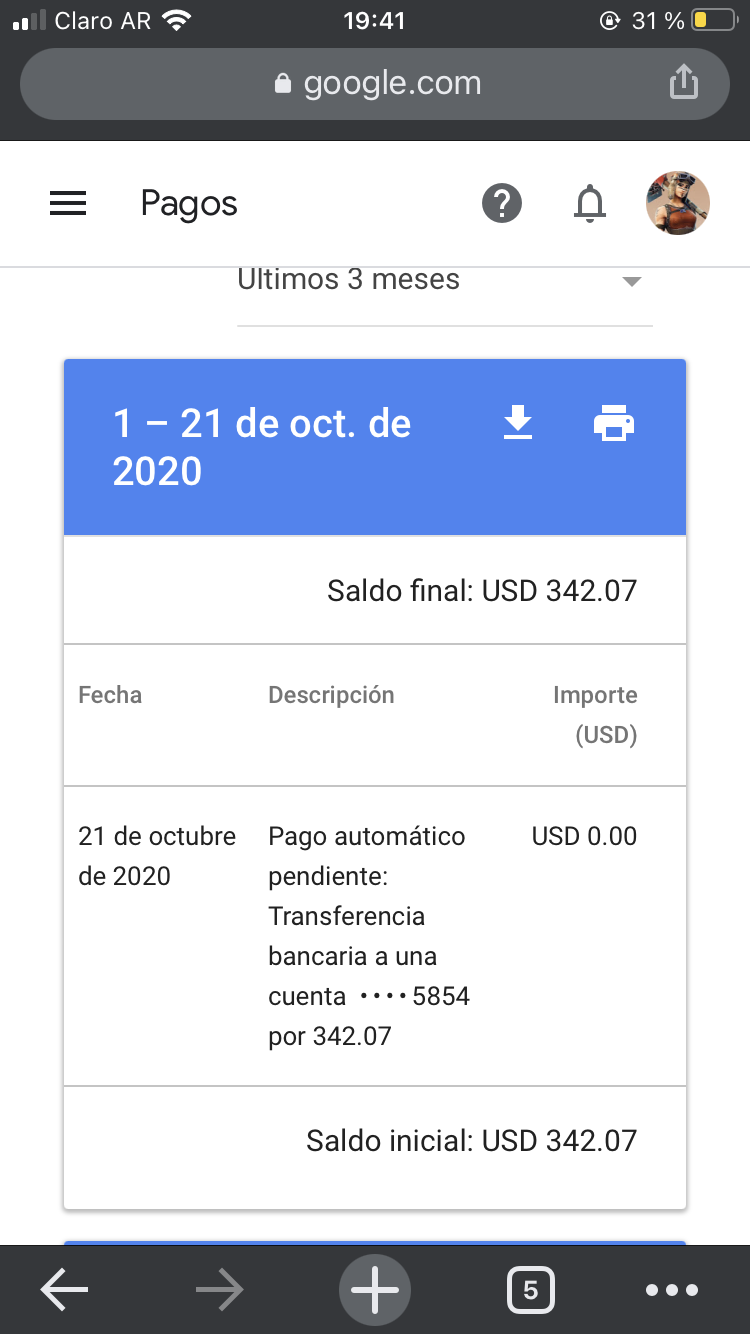Expand the date range selector arrow
750x1334 pixels.
(631, 283)
